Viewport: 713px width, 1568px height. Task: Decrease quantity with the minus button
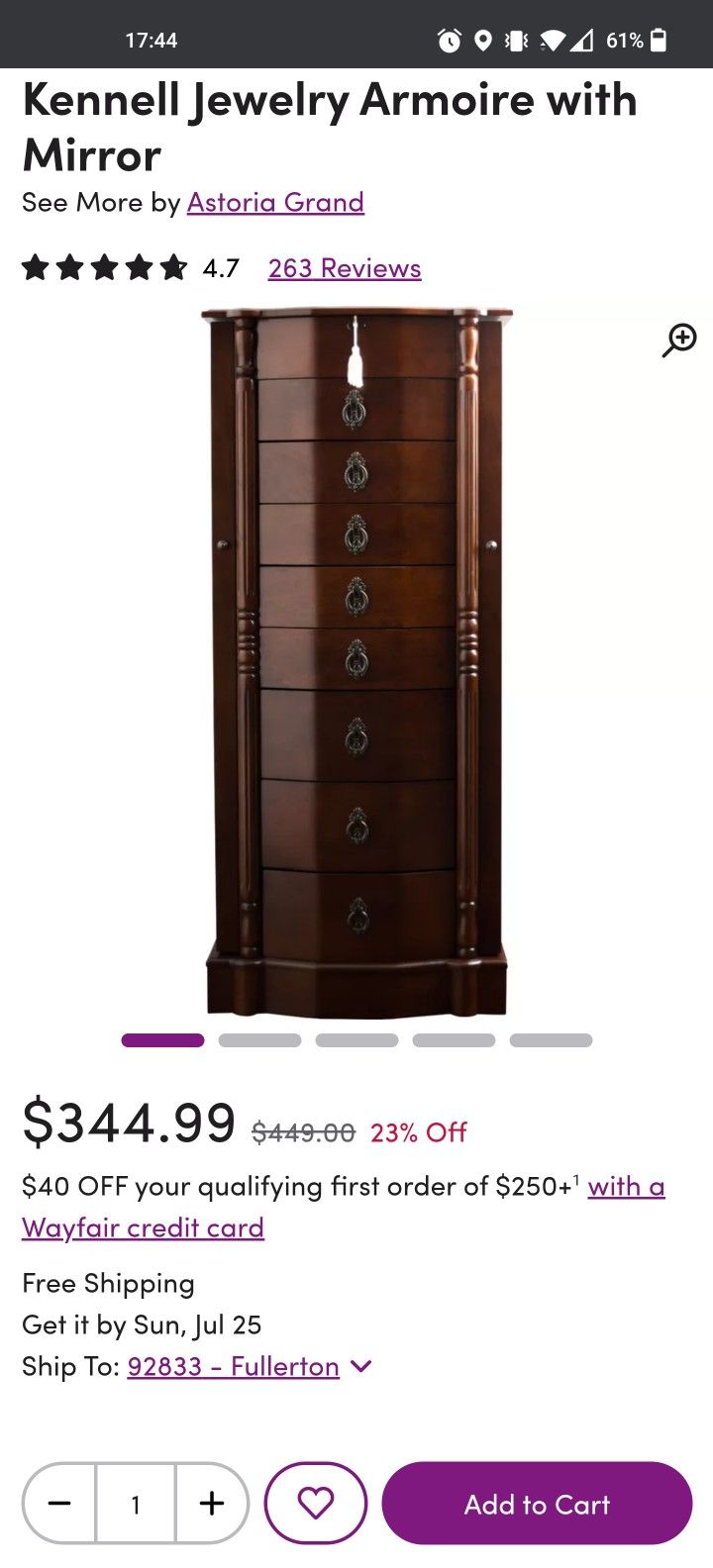[x=59, y=1504]
